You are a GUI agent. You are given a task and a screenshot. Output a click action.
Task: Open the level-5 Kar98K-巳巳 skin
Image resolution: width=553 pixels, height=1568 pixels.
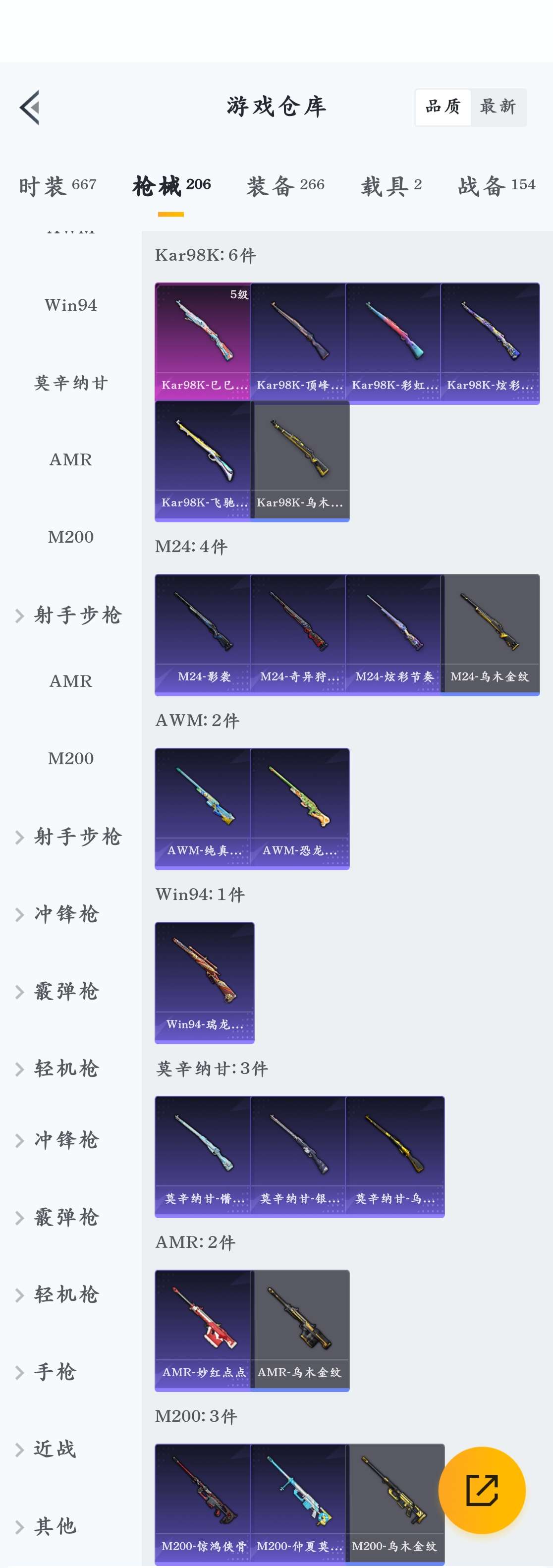coord(203,341)
